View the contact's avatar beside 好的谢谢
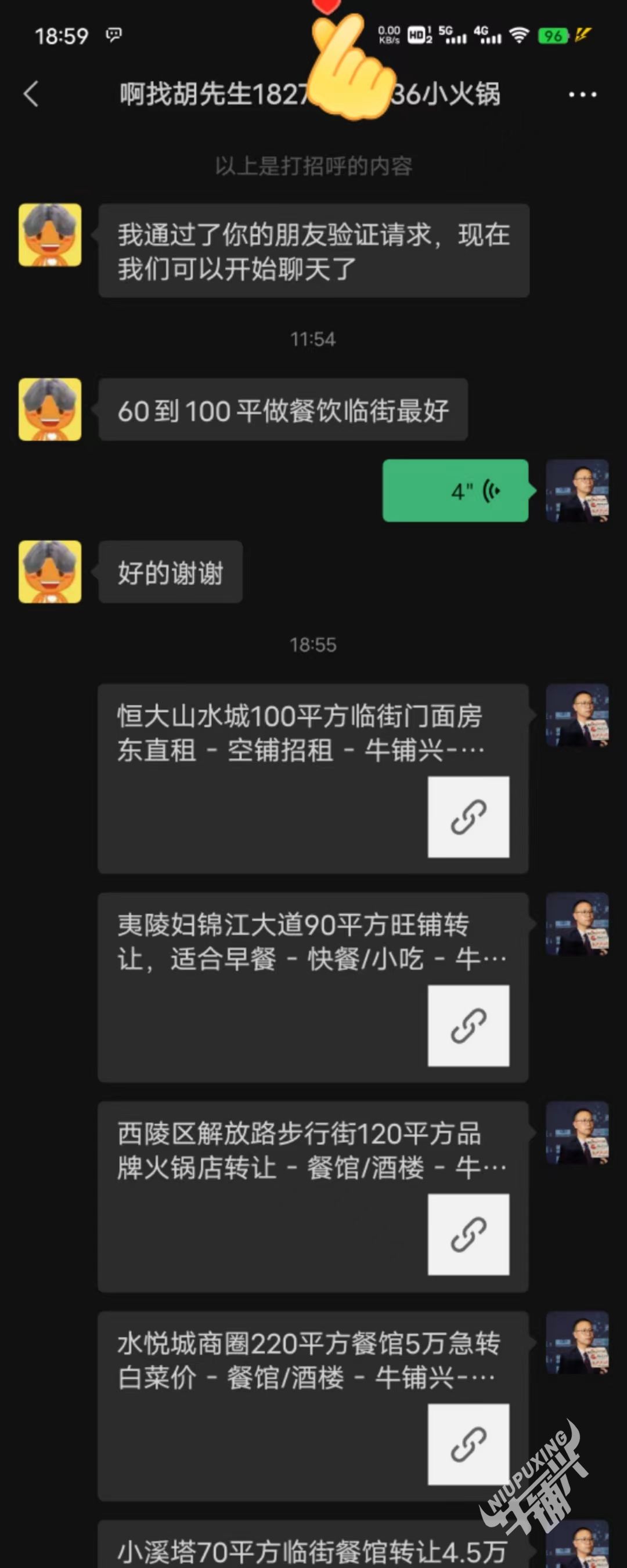627x1568 pixels. click(x=50, y=571)
